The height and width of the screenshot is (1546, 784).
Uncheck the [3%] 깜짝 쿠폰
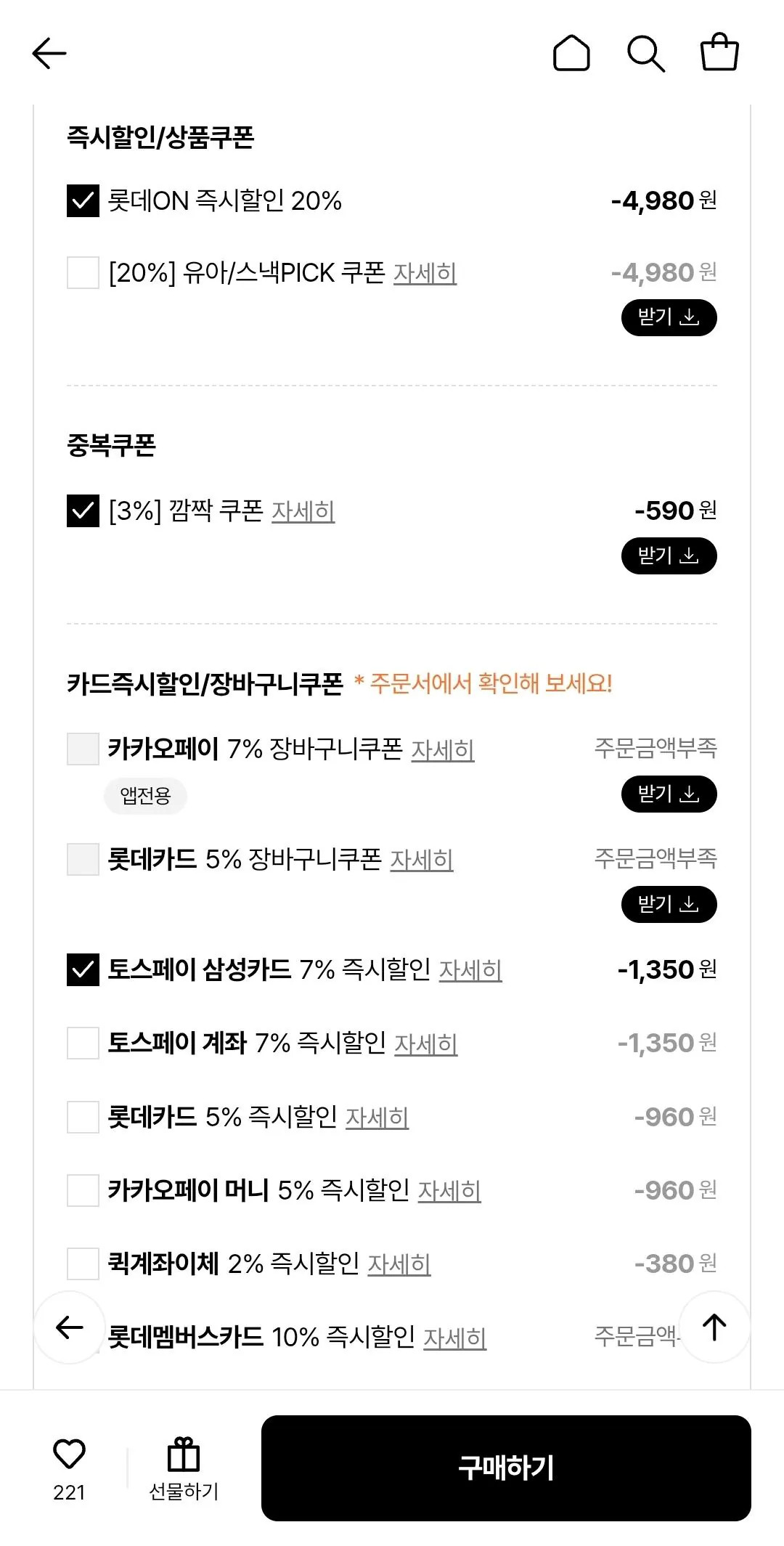click(82, 512)
